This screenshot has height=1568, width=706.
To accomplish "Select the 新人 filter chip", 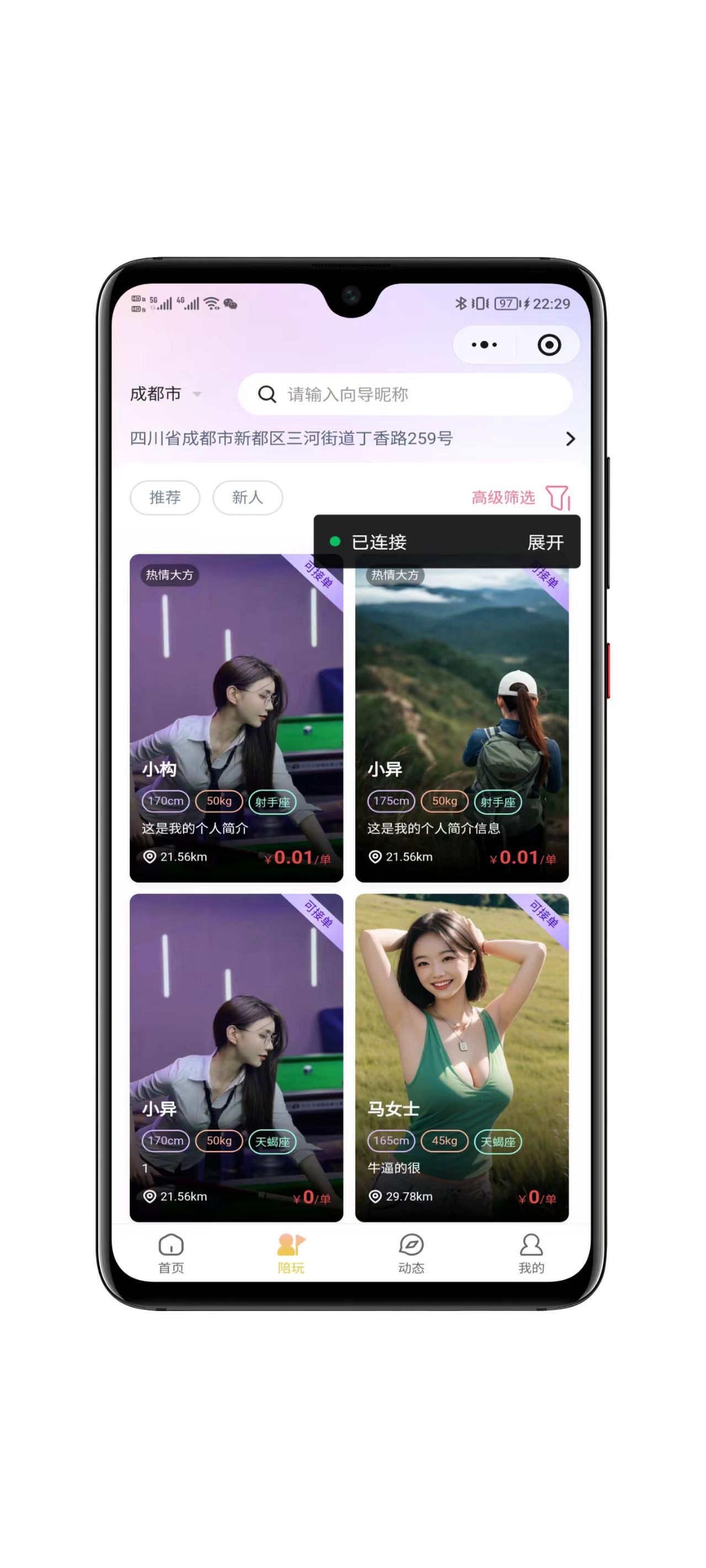I will 247,497.
